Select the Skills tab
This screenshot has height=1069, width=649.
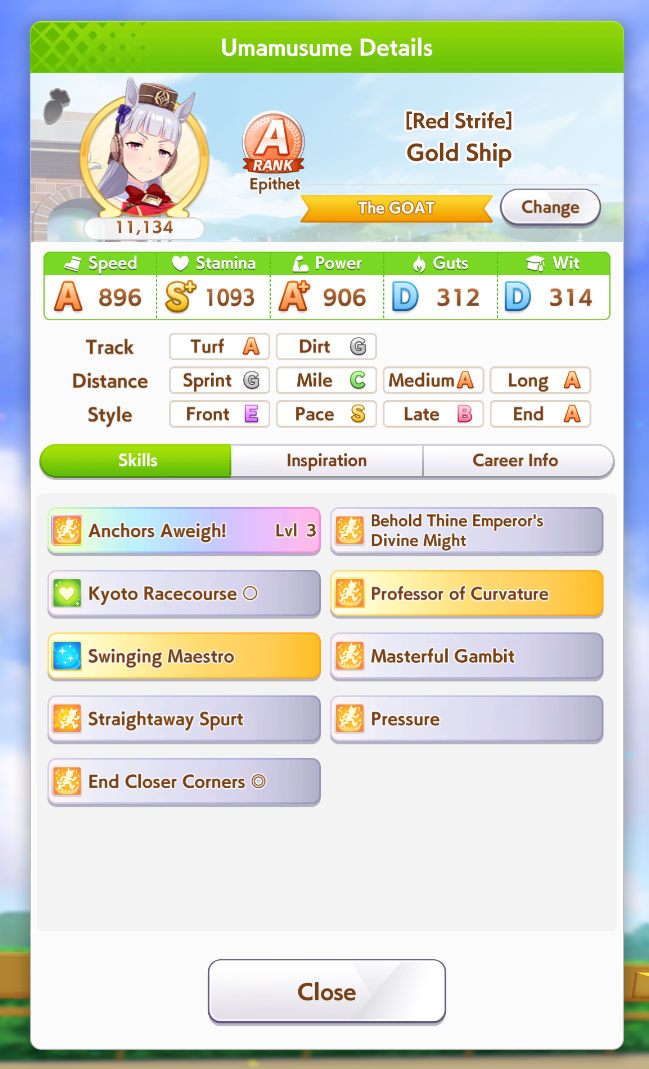tap(137, 461)
